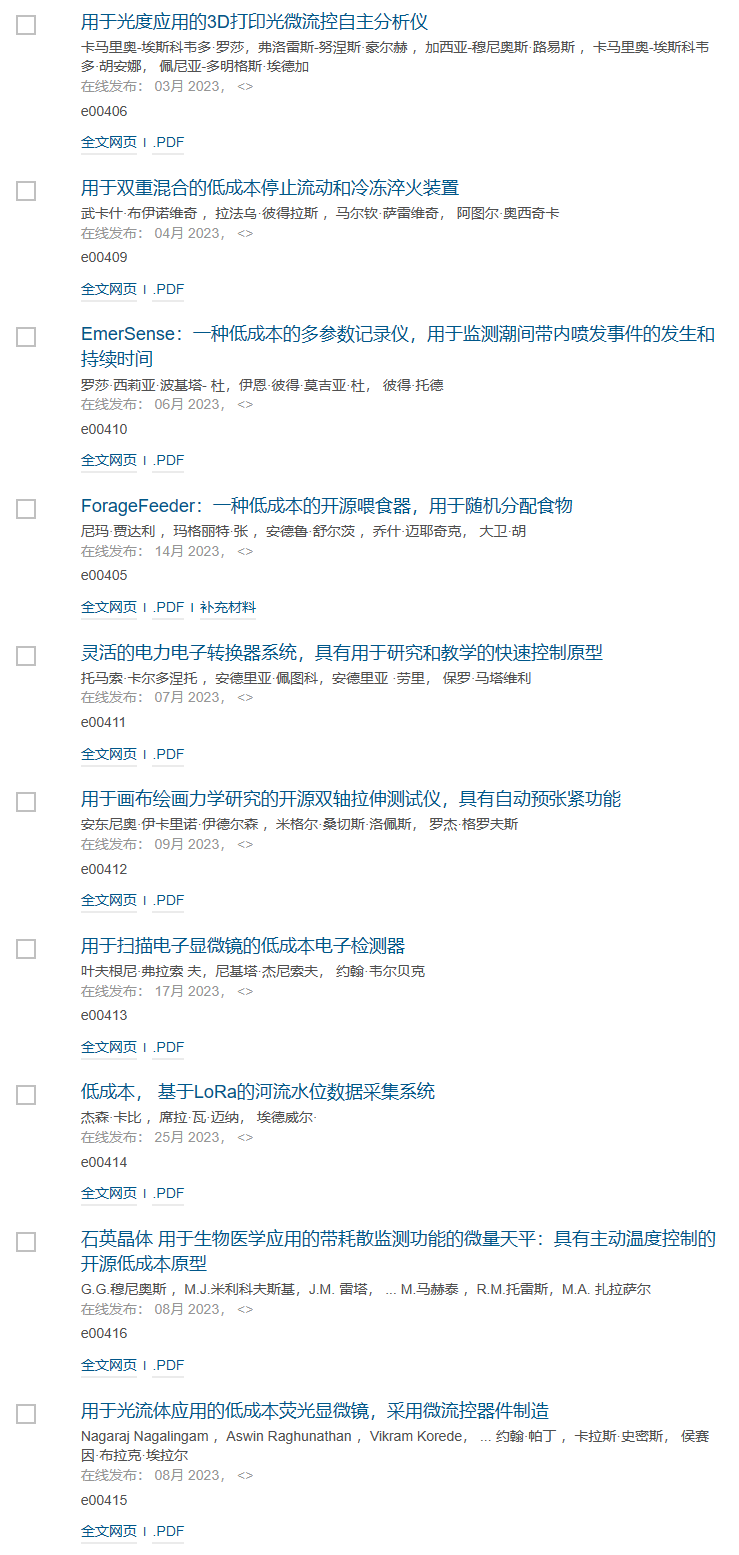Download PDF of e00412
Viewport: 739px width, 1555px height.
pyautogui.click(x=168, y=900)
